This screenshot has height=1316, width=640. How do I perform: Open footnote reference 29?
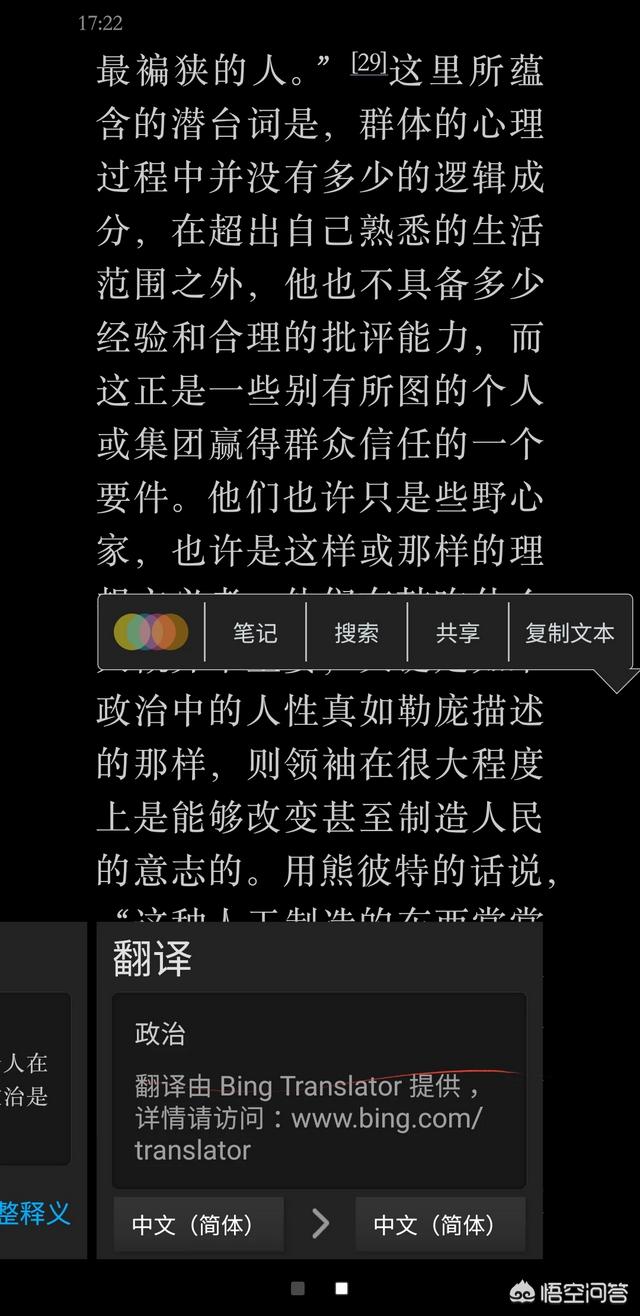click(369, 63)
